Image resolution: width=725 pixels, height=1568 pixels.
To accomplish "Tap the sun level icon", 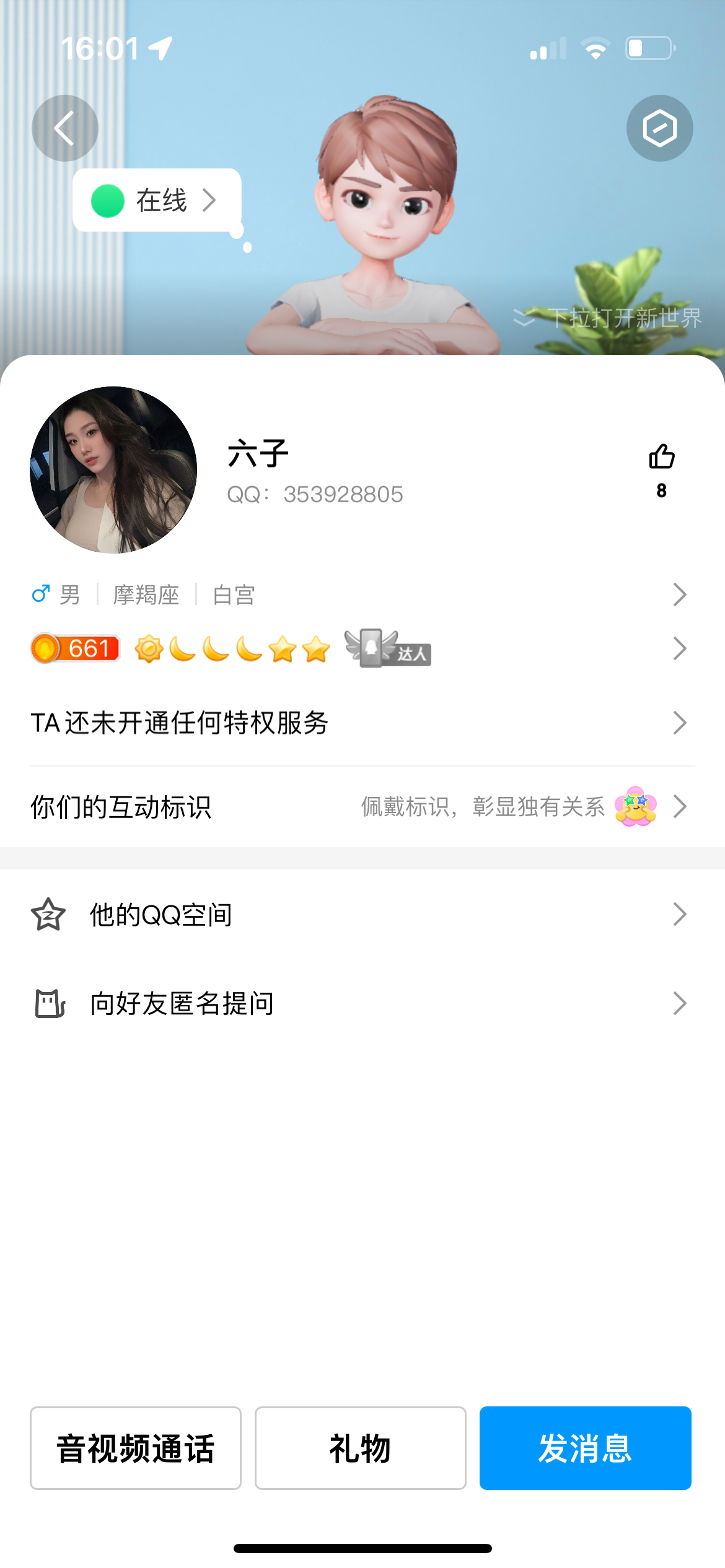I will (149, 648).
